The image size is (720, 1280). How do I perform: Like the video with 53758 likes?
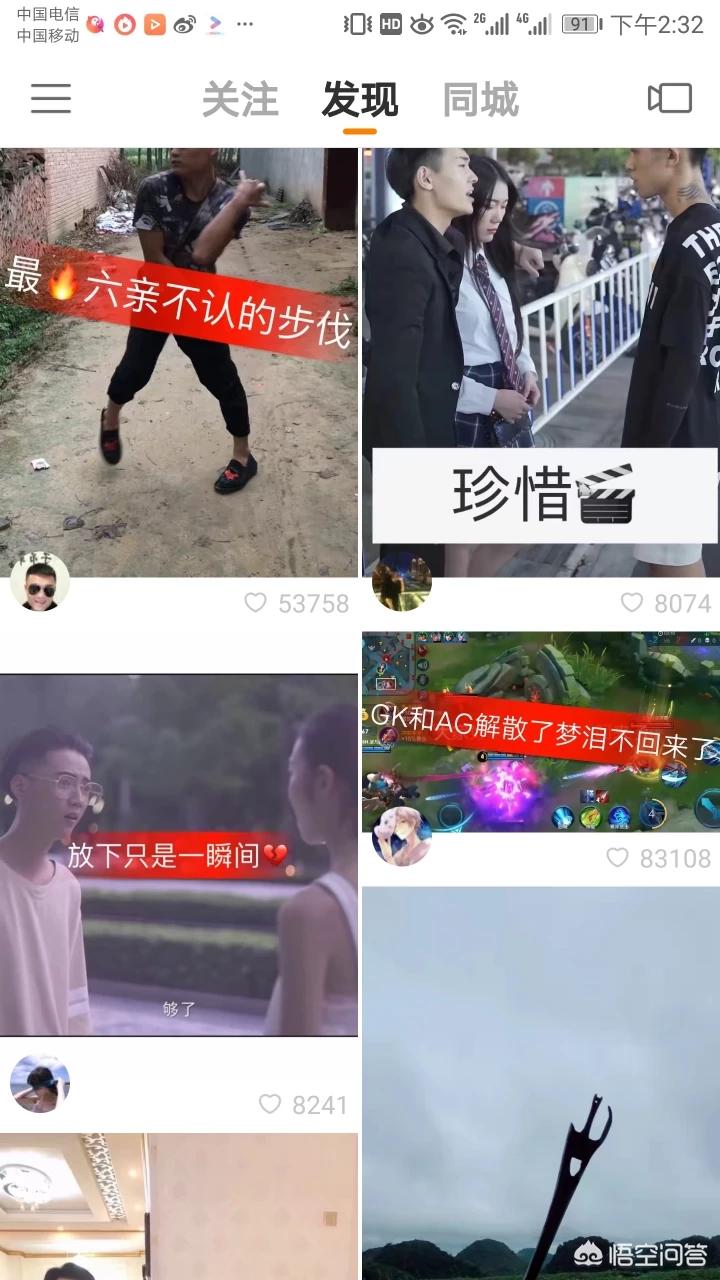coord(256,603)
